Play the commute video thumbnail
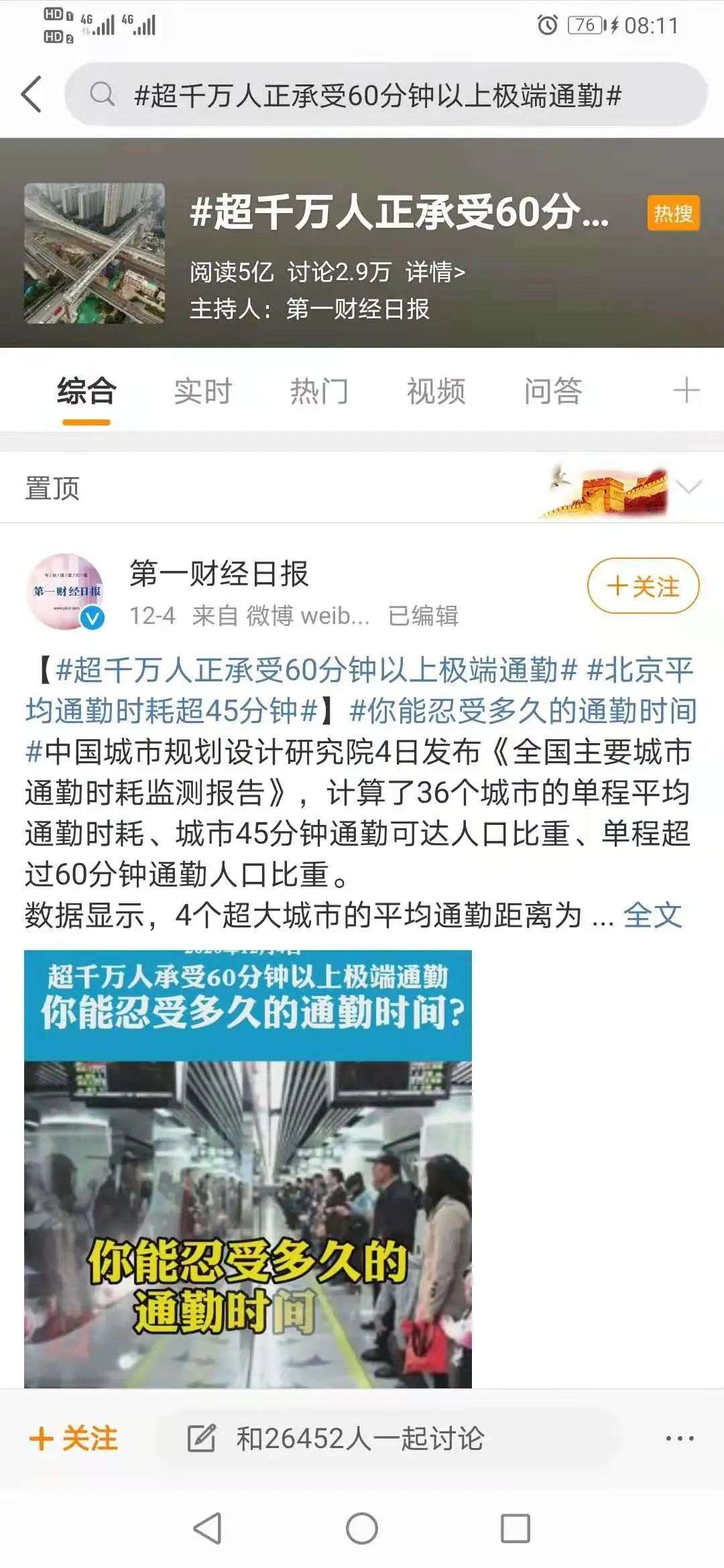Viewport: 724px width, 1568px height. point(248,1169)
